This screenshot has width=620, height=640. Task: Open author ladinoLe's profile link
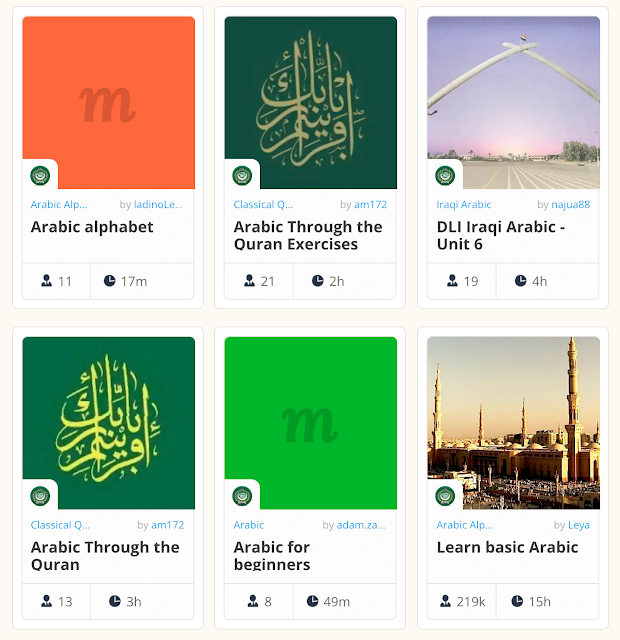pos(158,205)
